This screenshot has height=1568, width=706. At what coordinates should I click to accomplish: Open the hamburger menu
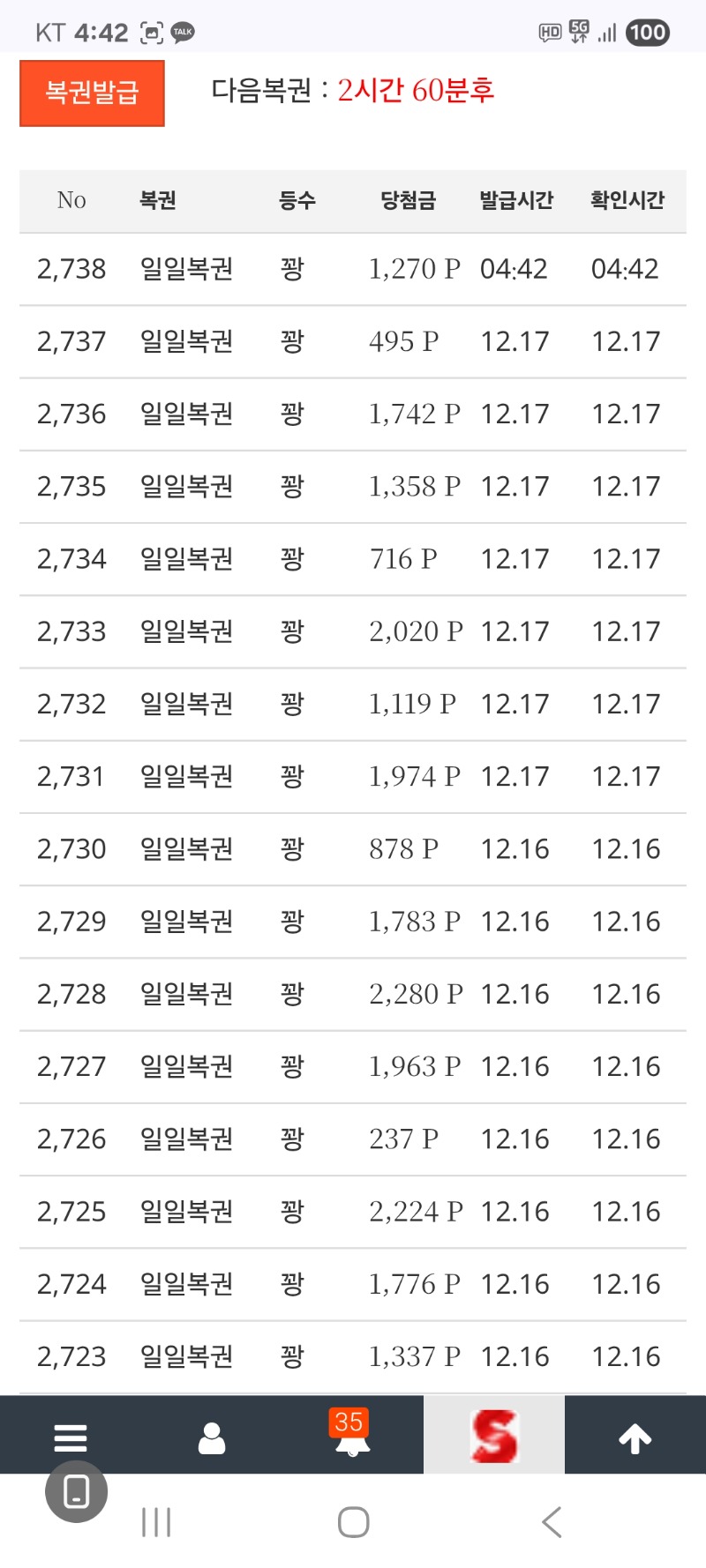[71, 1437]
